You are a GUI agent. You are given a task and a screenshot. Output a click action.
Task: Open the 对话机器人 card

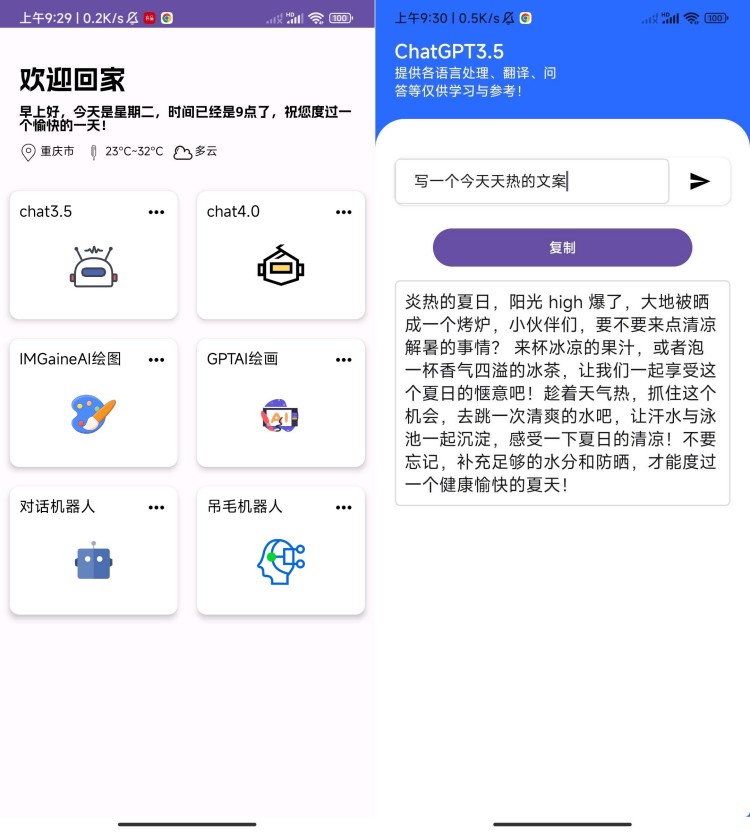pos(93,561)
